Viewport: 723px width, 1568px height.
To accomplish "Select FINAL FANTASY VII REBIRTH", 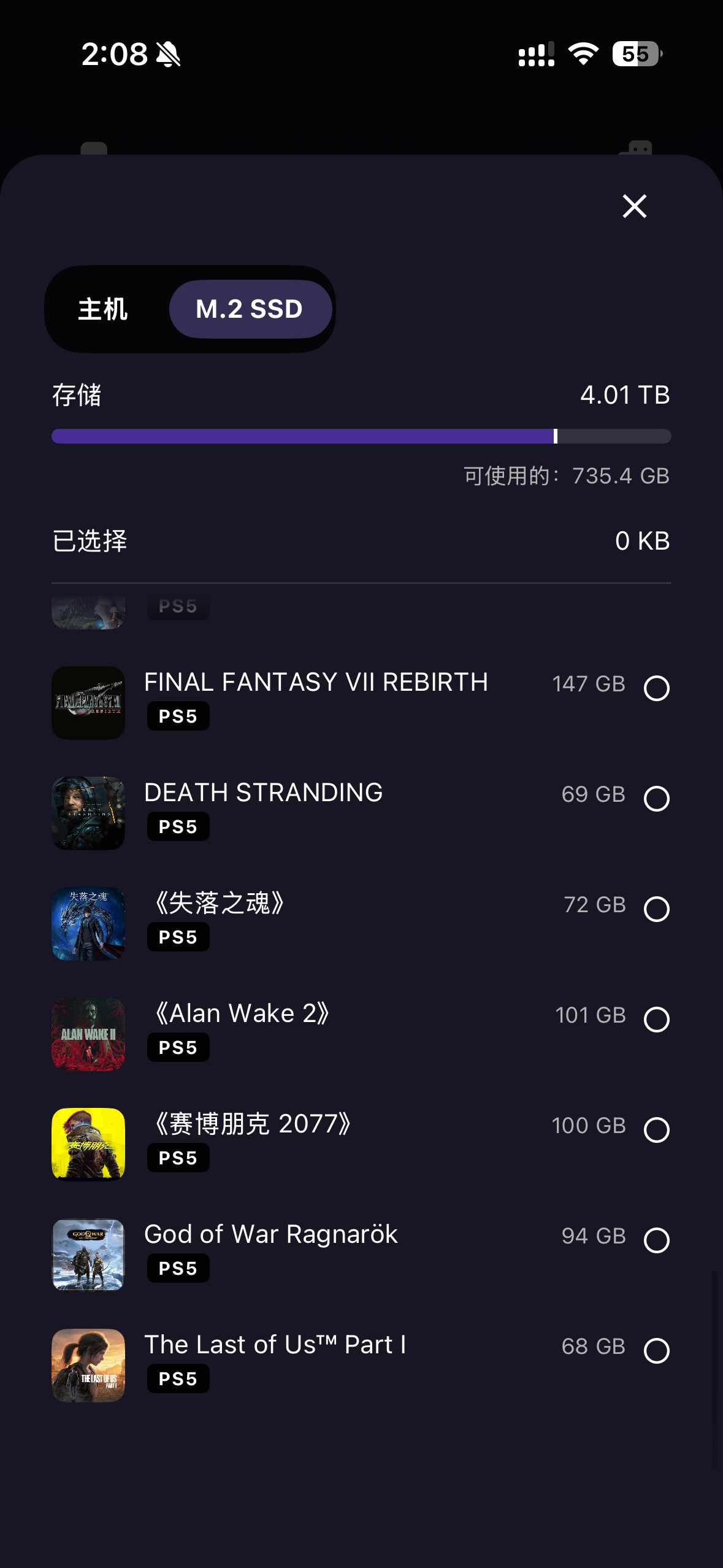I will (x=656, y=688).
